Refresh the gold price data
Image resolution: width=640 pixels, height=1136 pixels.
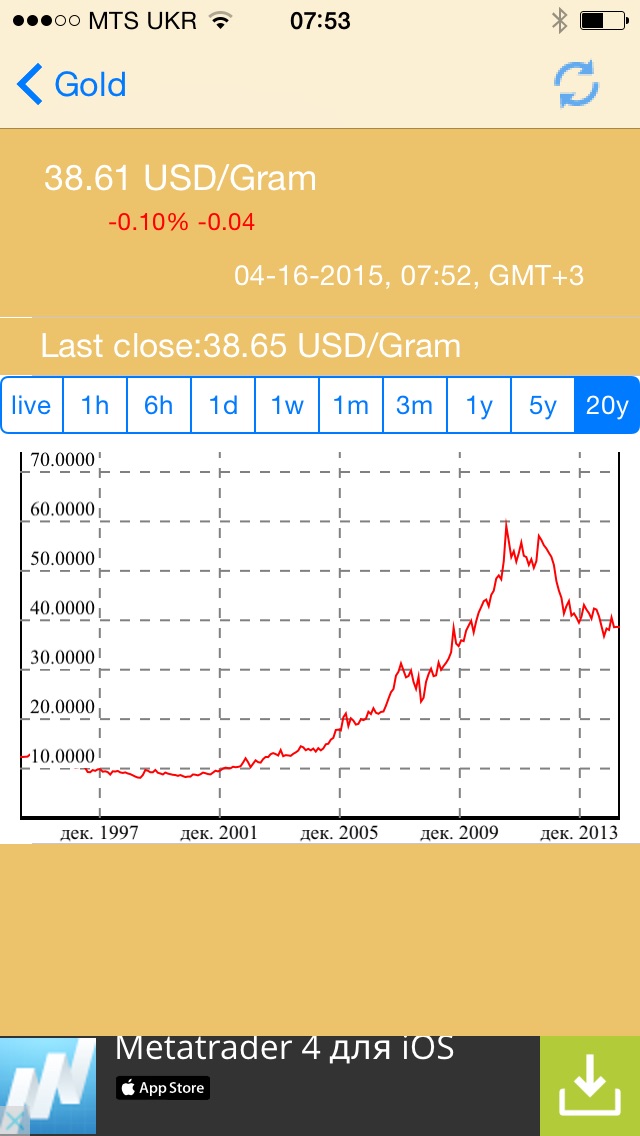pyautogui.click(x=577, y=85)
